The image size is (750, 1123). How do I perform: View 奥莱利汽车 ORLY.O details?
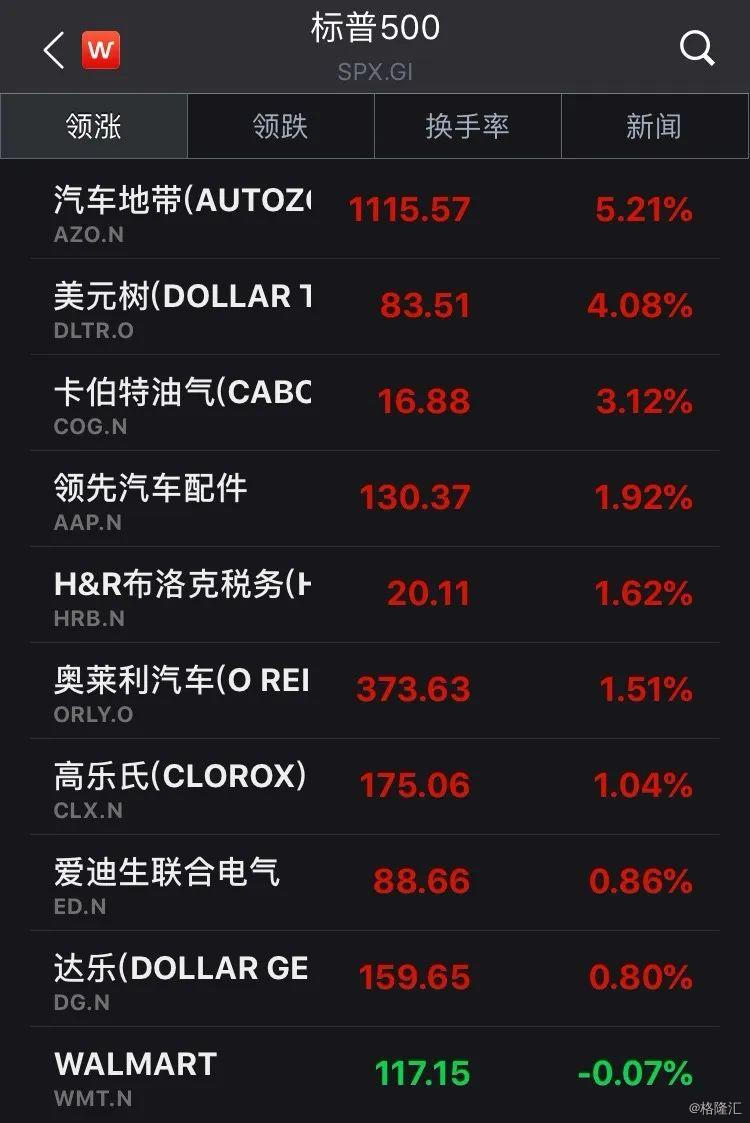(375, 691)
